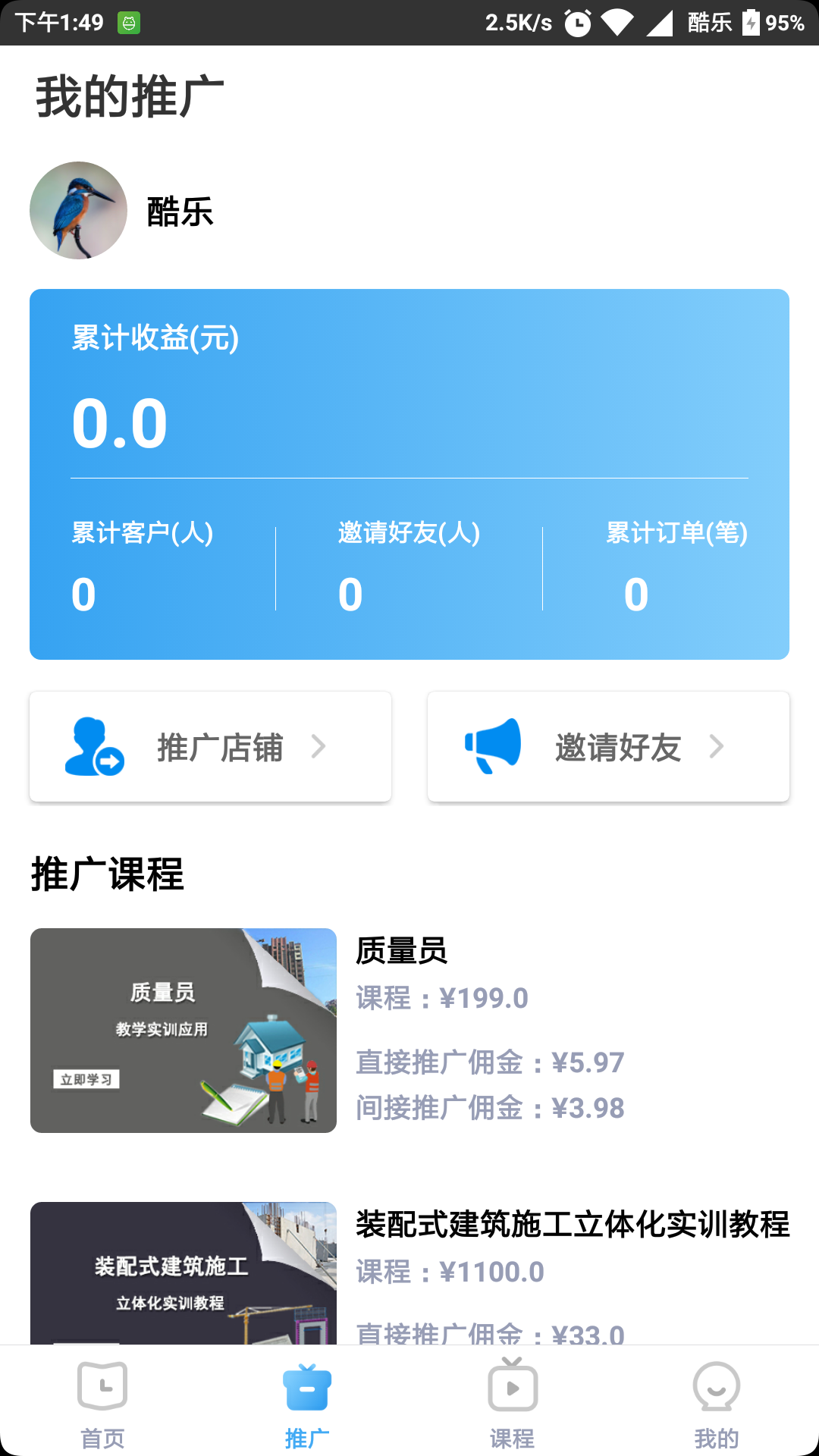This screenshot has height=1456, width=819.
Task: Expand the chevron next to 邀请好友
Action: tap(717, 747)
